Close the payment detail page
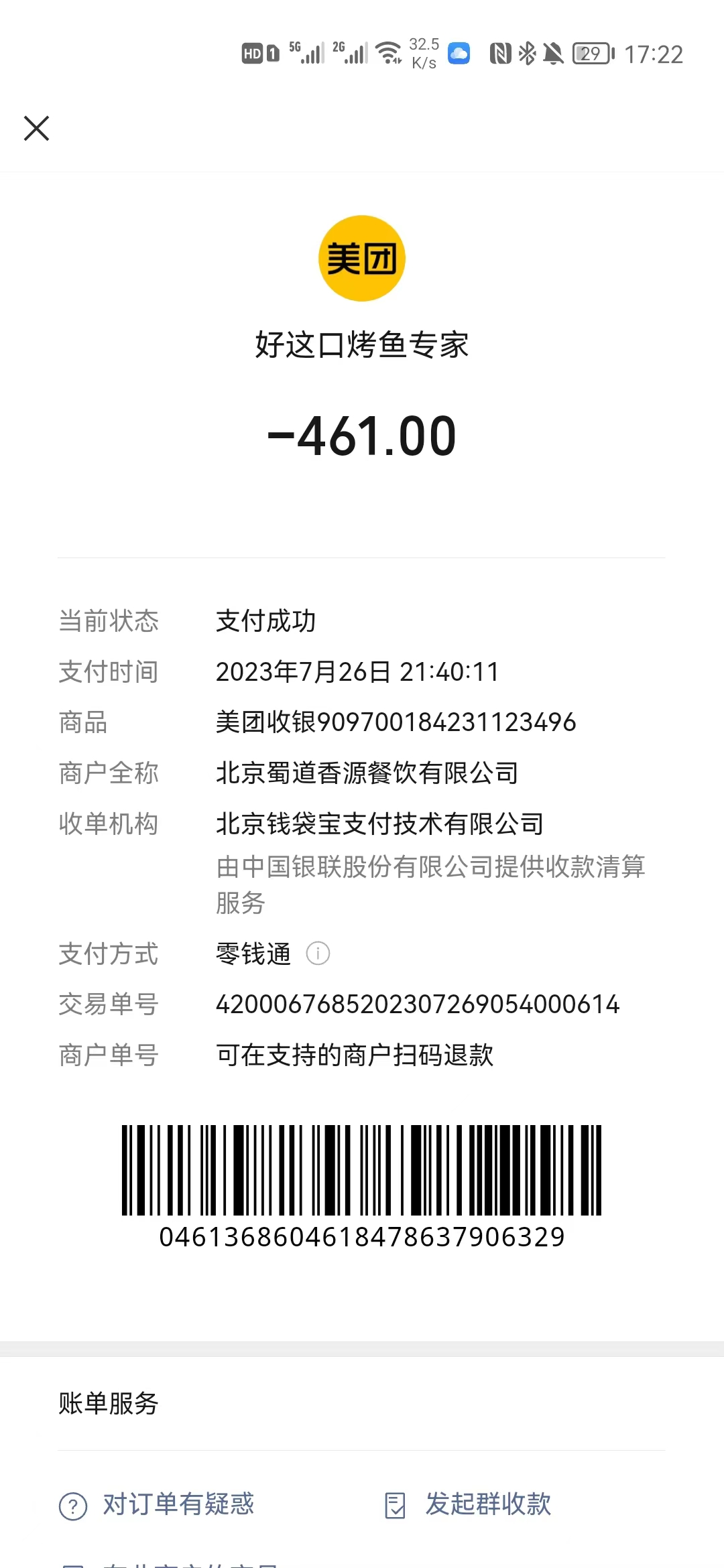The width and height of the screenshot is (724, 1568). pos(37,128)
